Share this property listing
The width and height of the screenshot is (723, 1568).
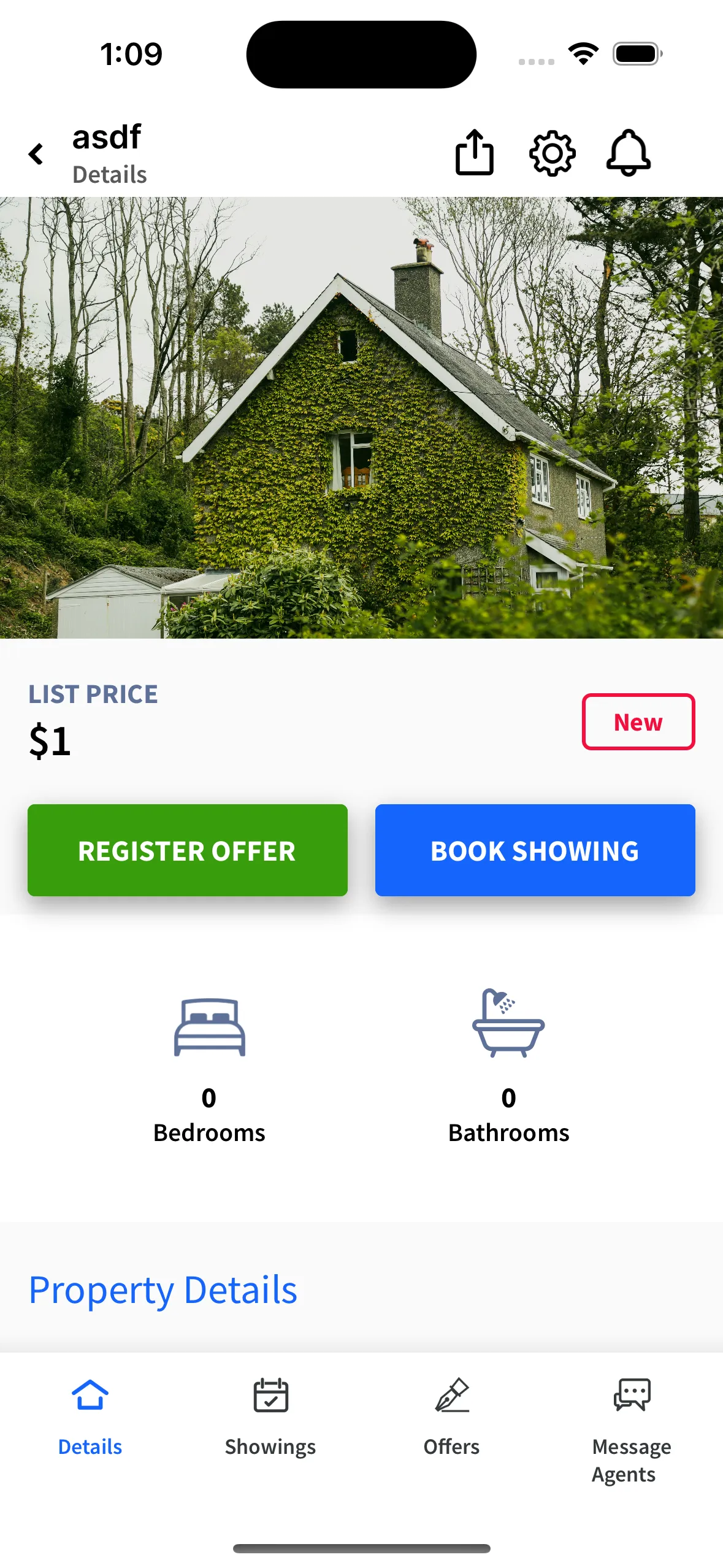[x=474, y=153]
